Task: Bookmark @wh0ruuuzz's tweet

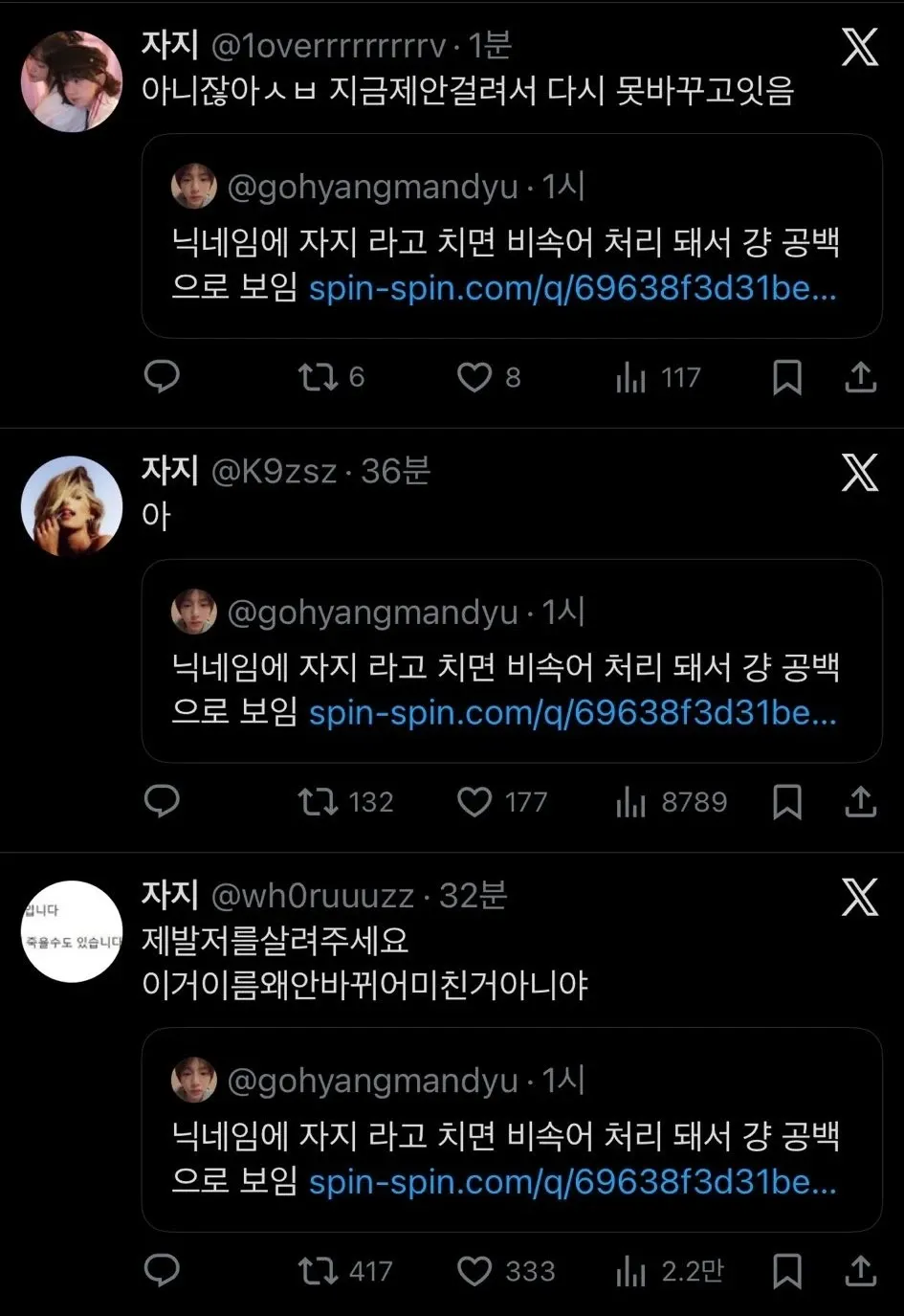Action: click(x=786, y=1271)
